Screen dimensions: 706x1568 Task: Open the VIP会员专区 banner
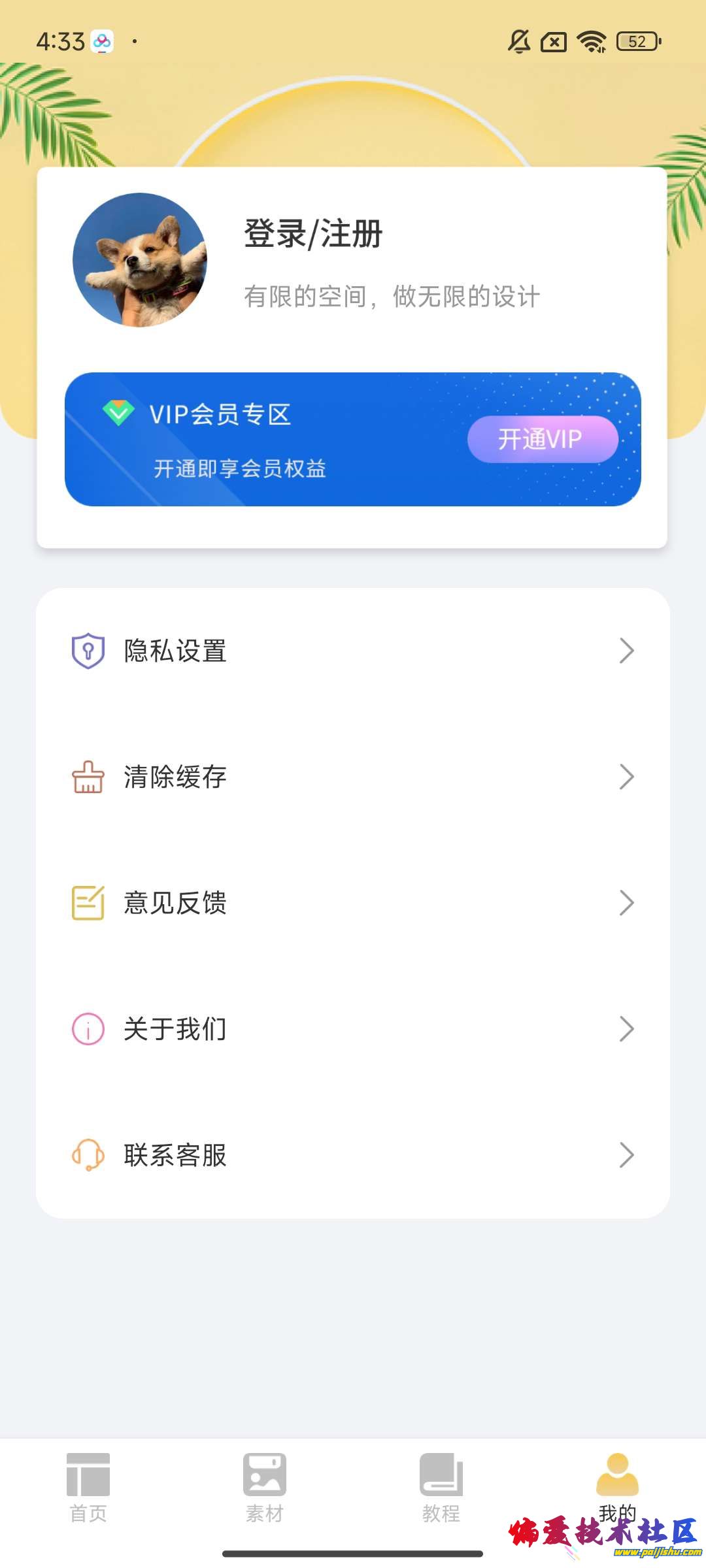tap(261, 440)
